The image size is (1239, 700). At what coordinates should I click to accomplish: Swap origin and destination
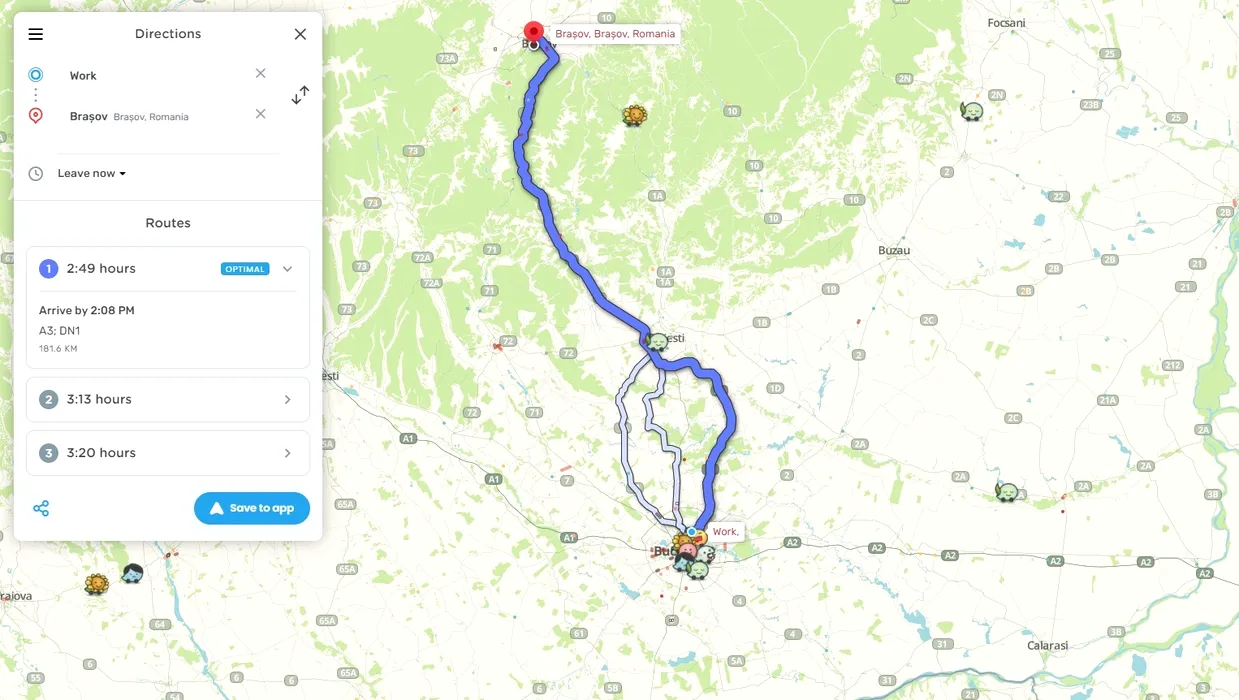click(300, 95)
